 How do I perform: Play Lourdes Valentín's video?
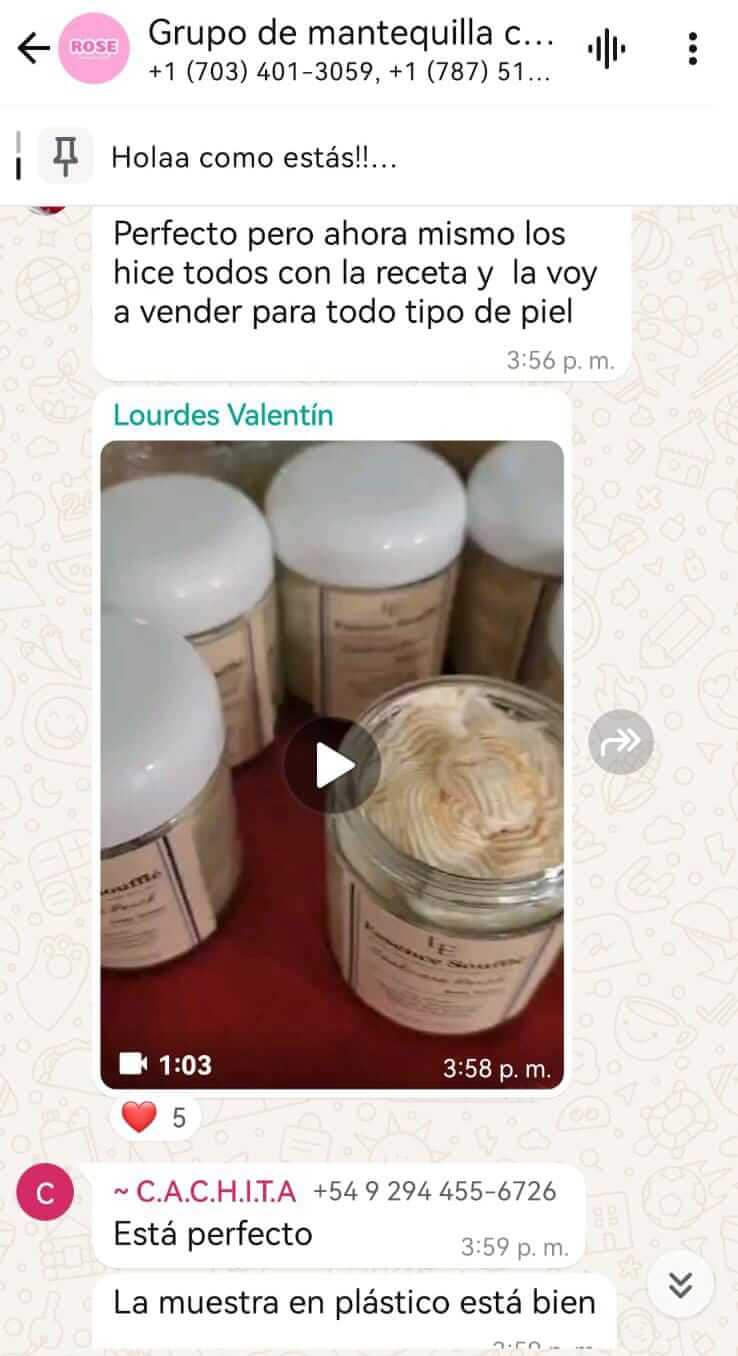pyautogui.click(x=332, y=765)
